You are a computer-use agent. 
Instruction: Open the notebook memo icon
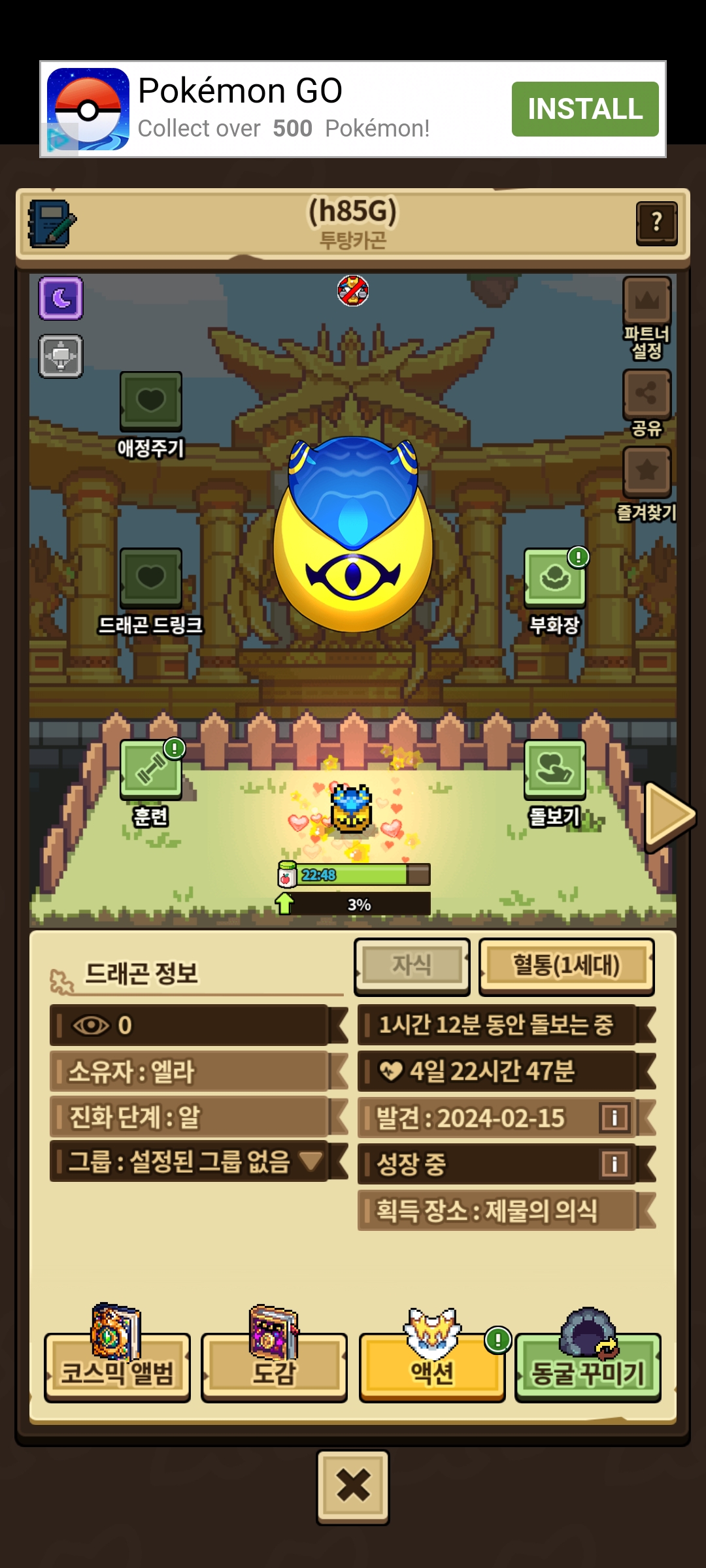(51, 223)
